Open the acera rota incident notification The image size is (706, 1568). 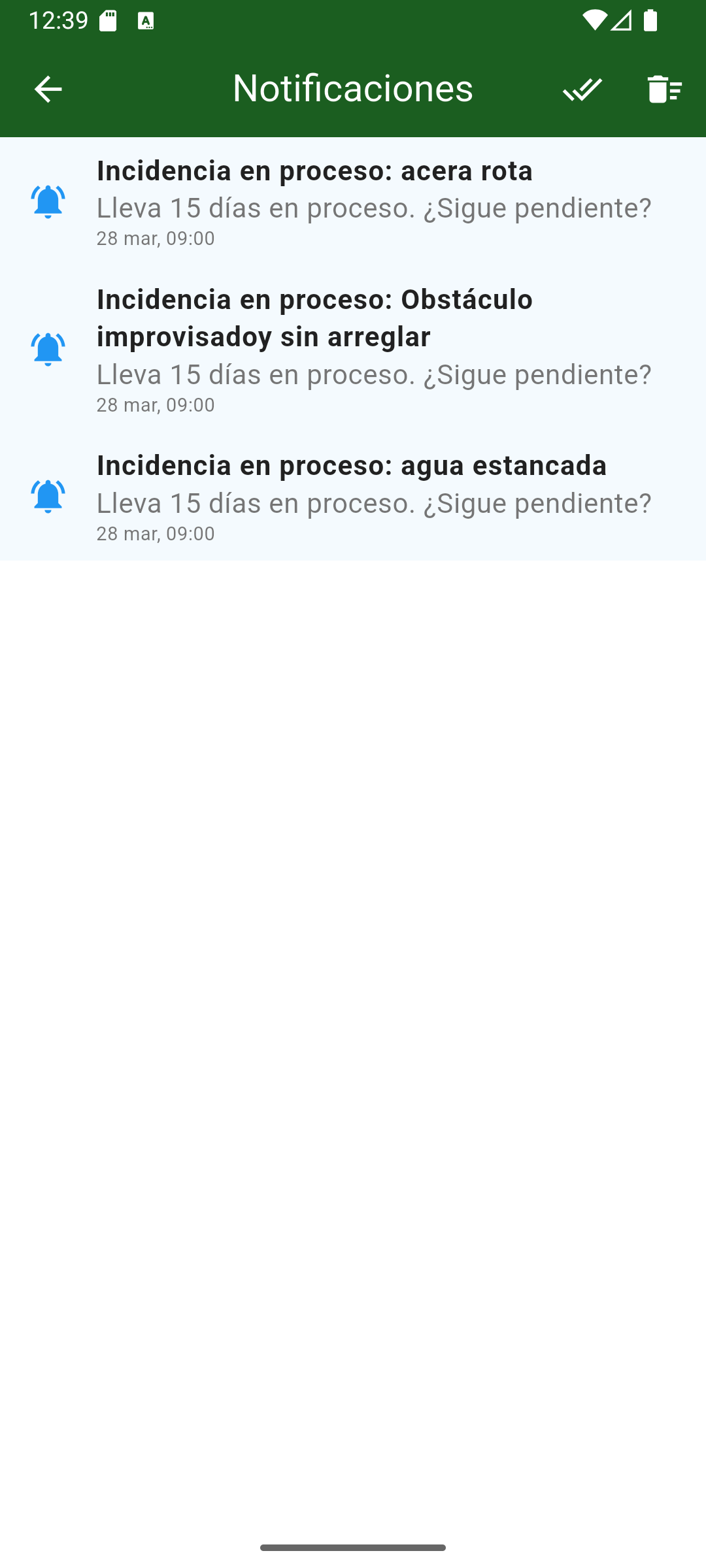[x=314, y=171]
